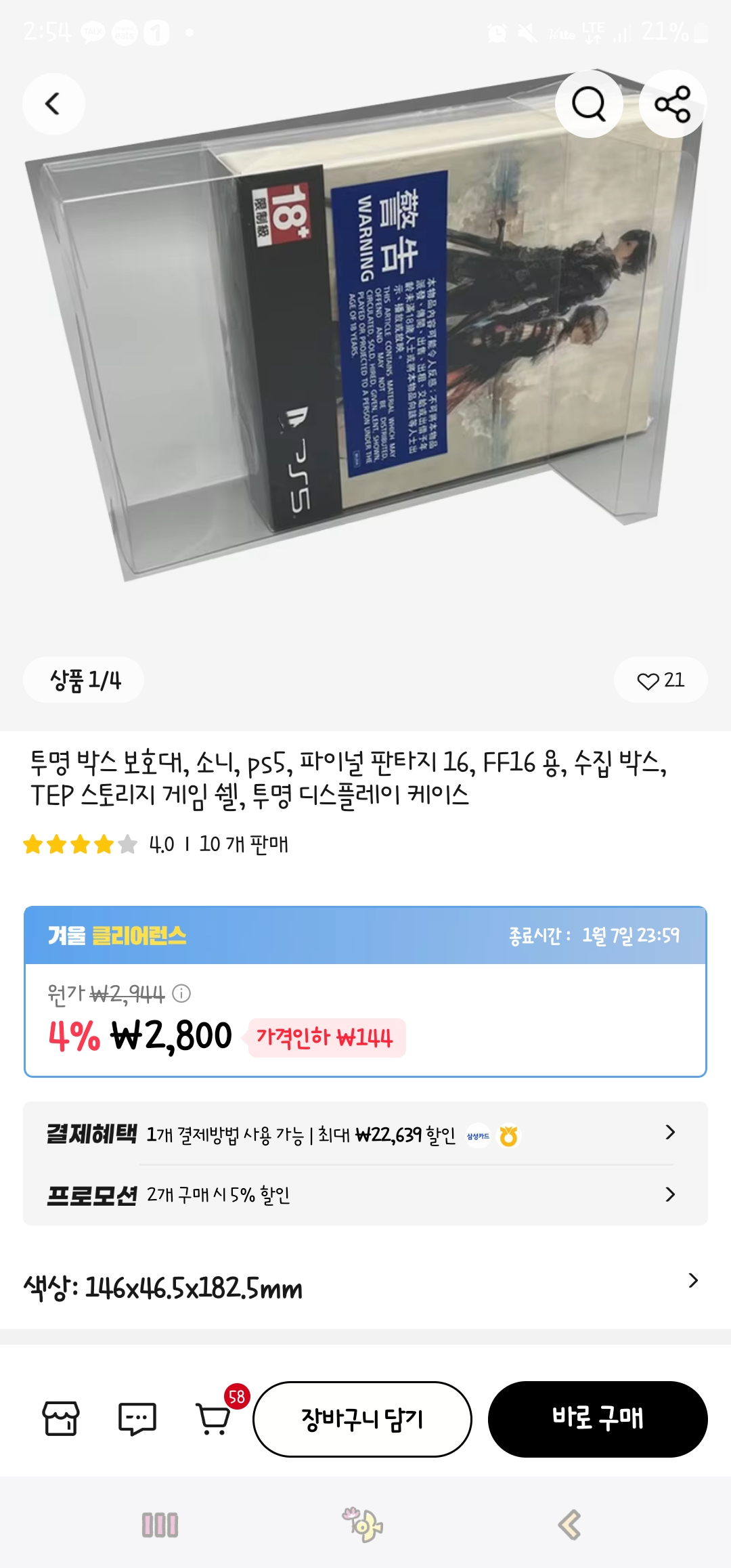Share this product listing
This screenshot has height=1568, width=731.
(x=672, y=104)
